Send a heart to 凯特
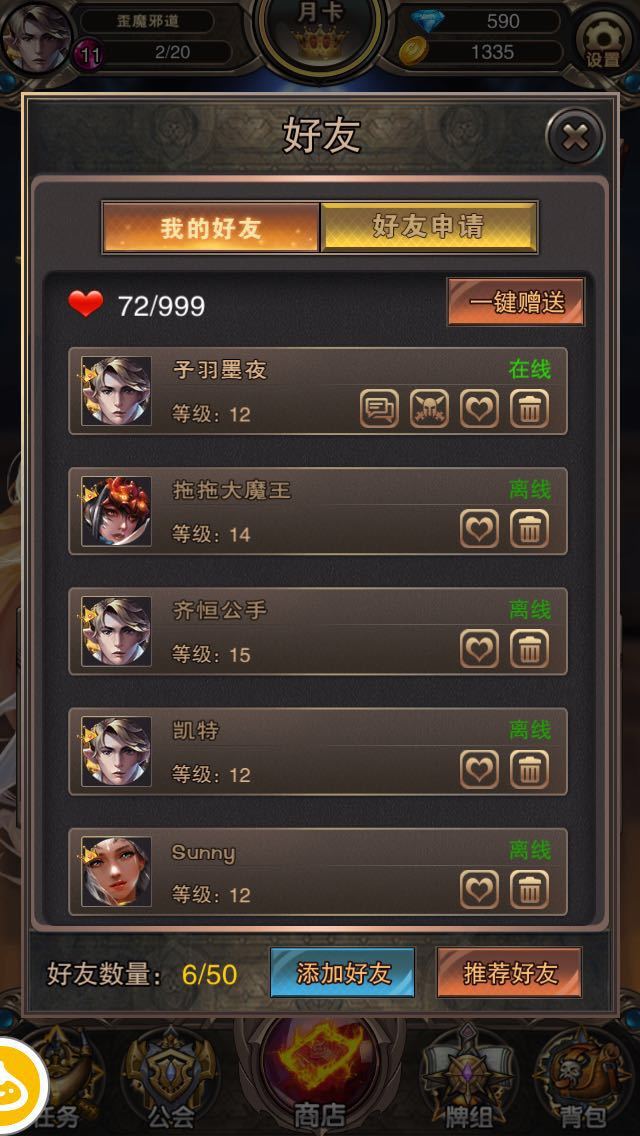The height and width of the screenshot is (1136, 640). click(x=479, y=769)
